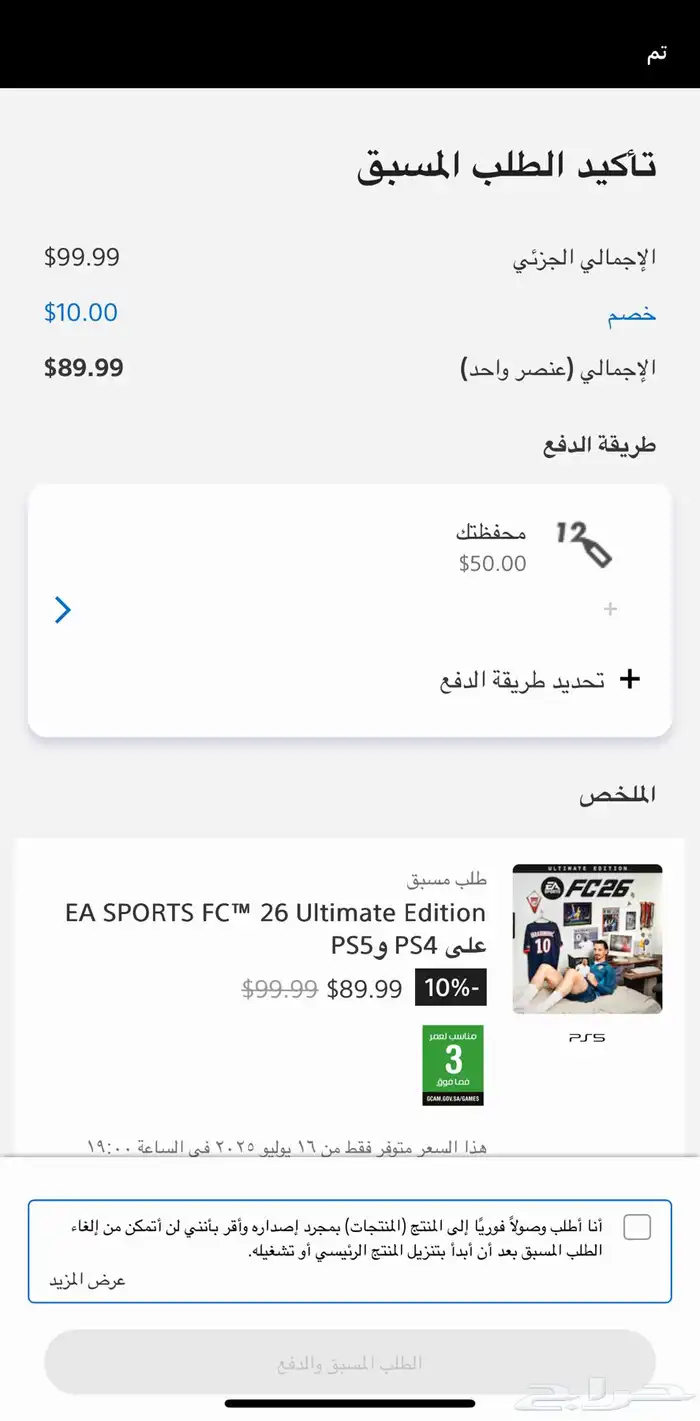The height and width of the screenshot is (1421, 700).
Task: Select تحديد طريقة الدفع to add payment method
Action: coord(540,680)
